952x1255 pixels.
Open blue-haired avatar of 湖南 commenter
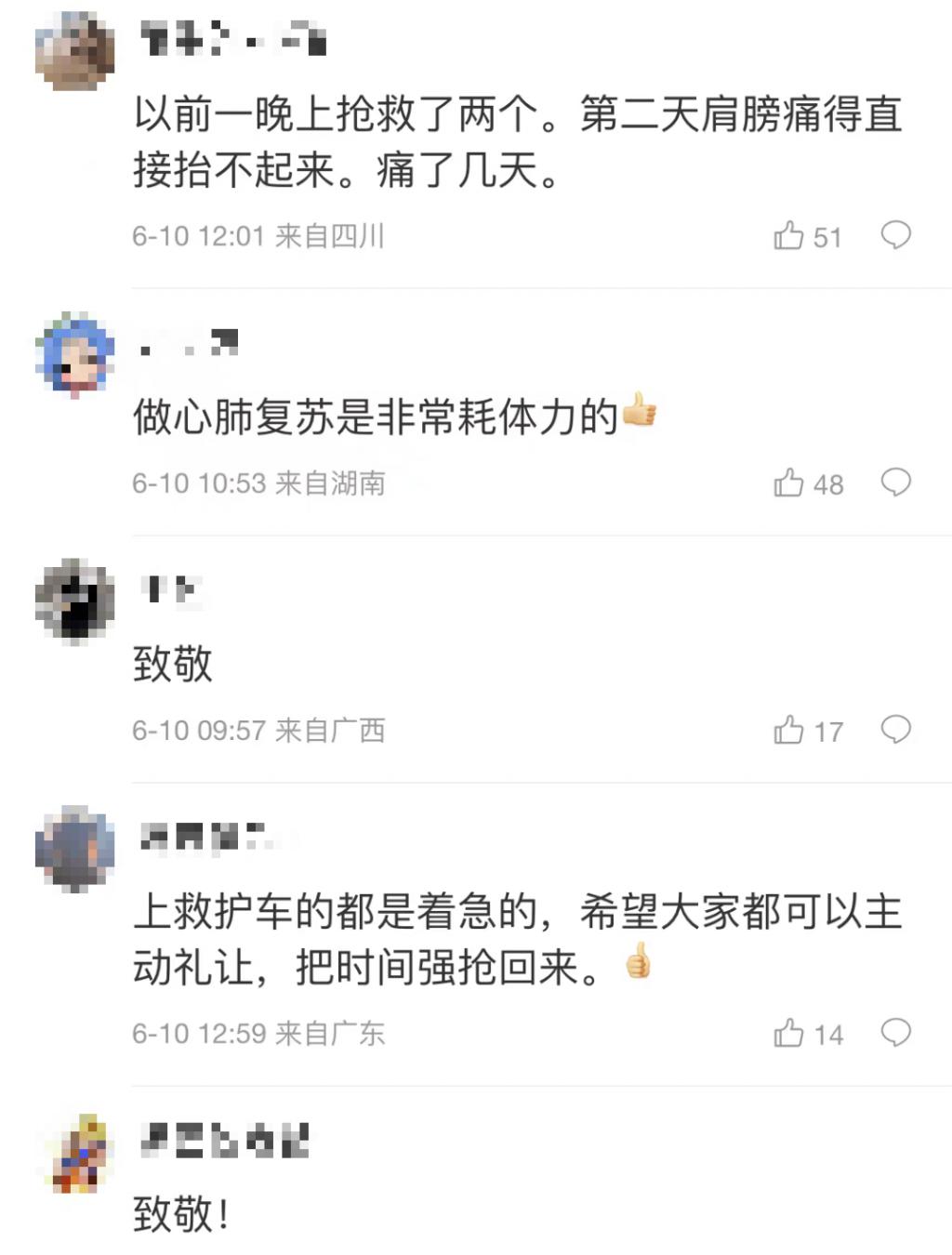[x=74, y=354]
